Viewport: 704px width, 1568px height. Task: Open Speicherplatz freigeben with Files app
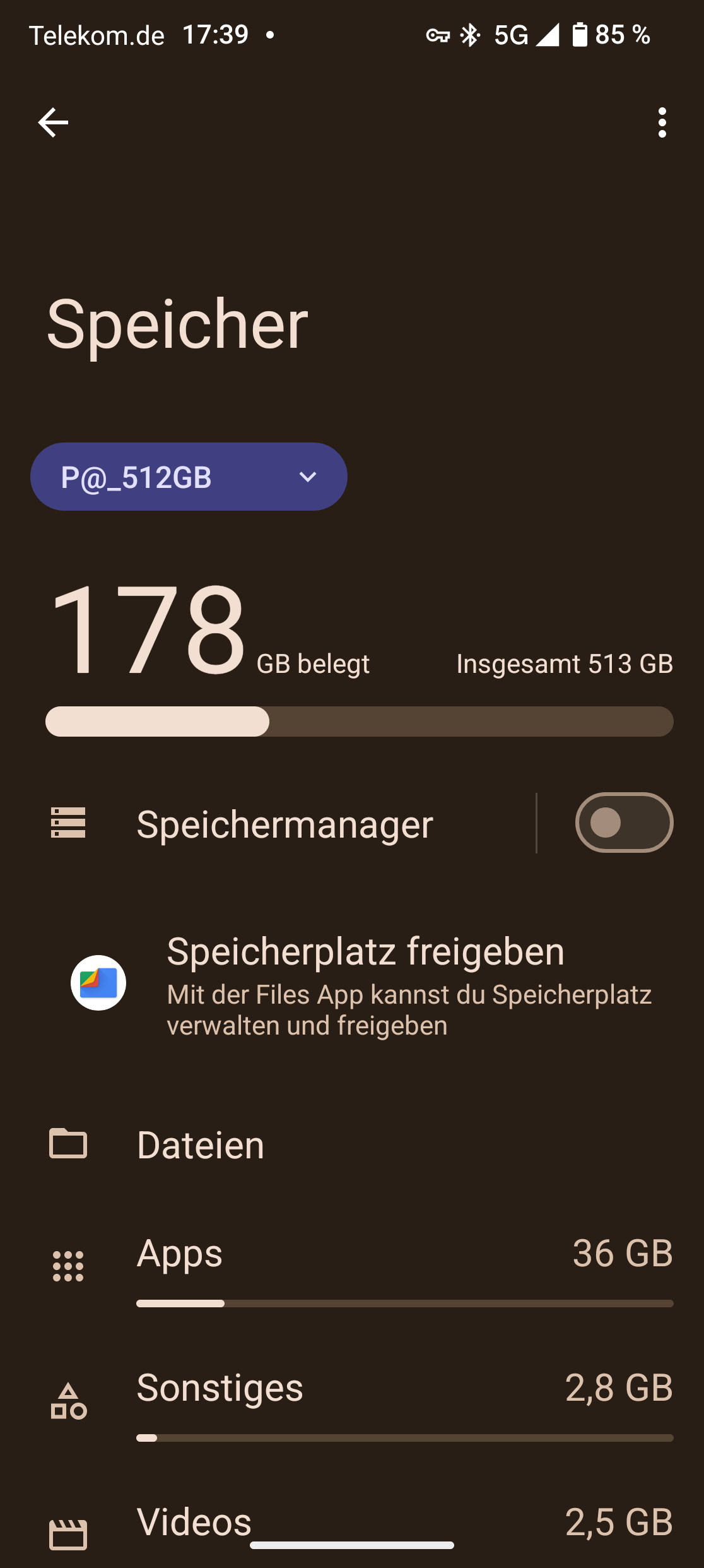click(365, 983)
